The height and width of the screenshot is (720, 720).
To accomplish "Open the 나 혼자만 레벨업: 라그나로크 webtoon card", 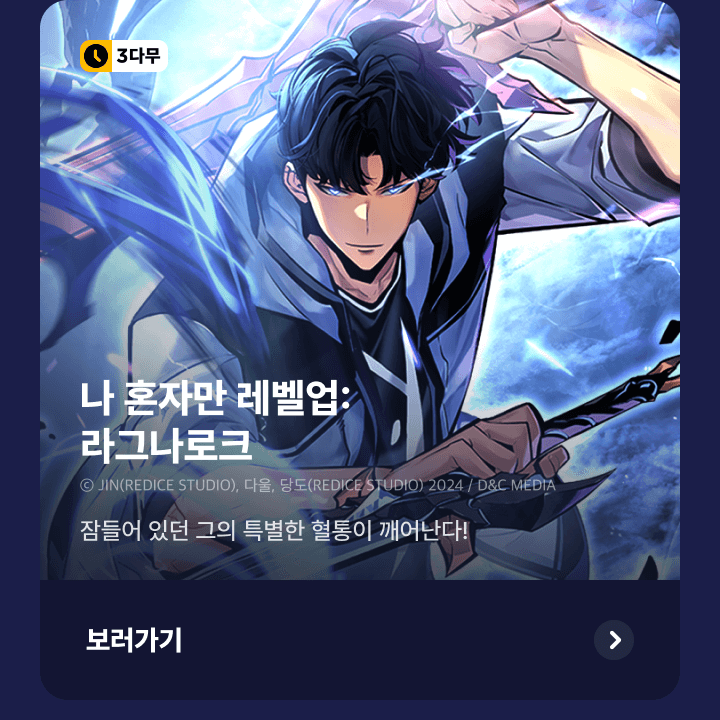I will coord(360,300).
